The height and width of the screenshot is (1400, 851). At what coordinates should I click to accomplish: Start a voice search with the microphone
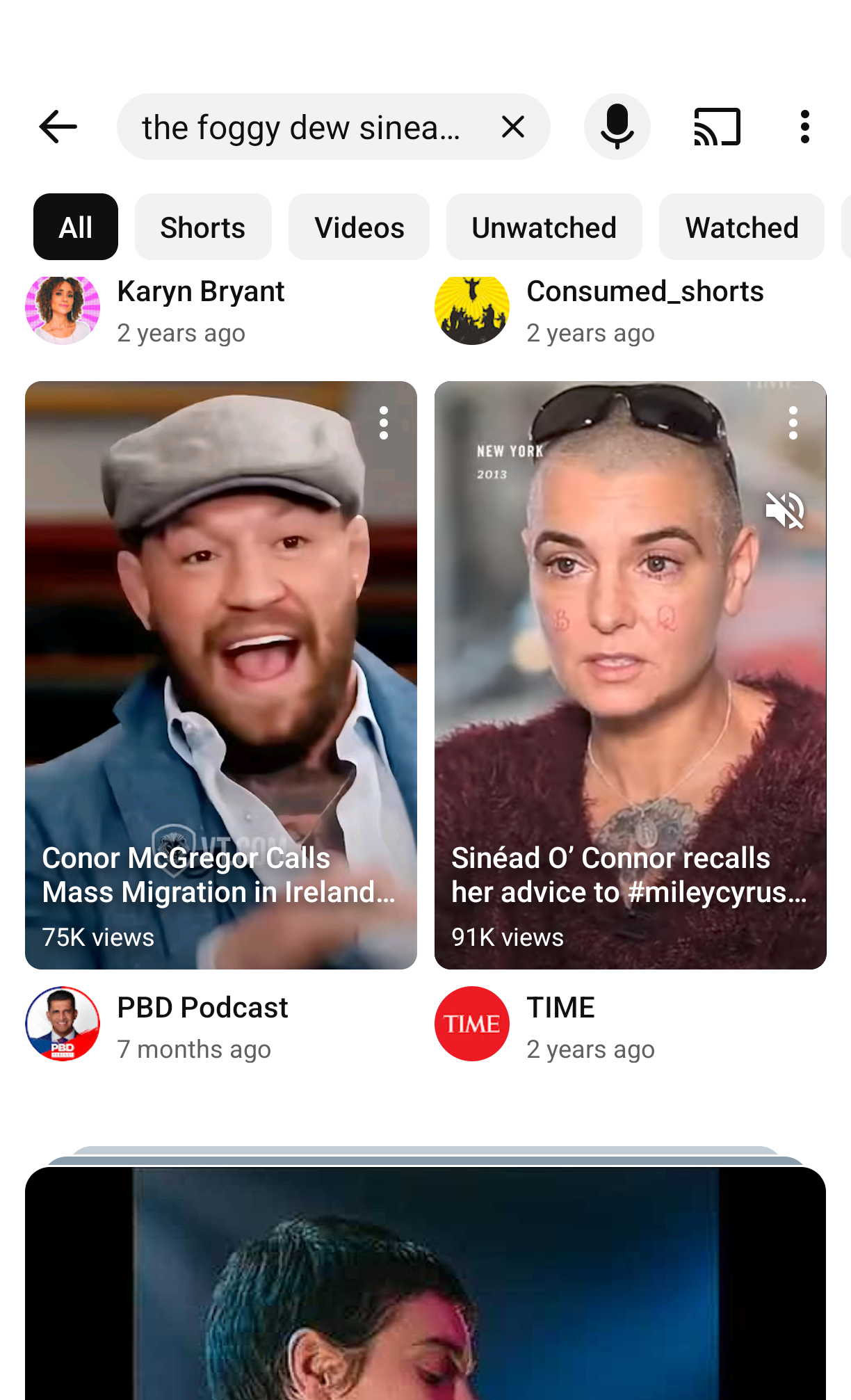[x=617, y=127]
